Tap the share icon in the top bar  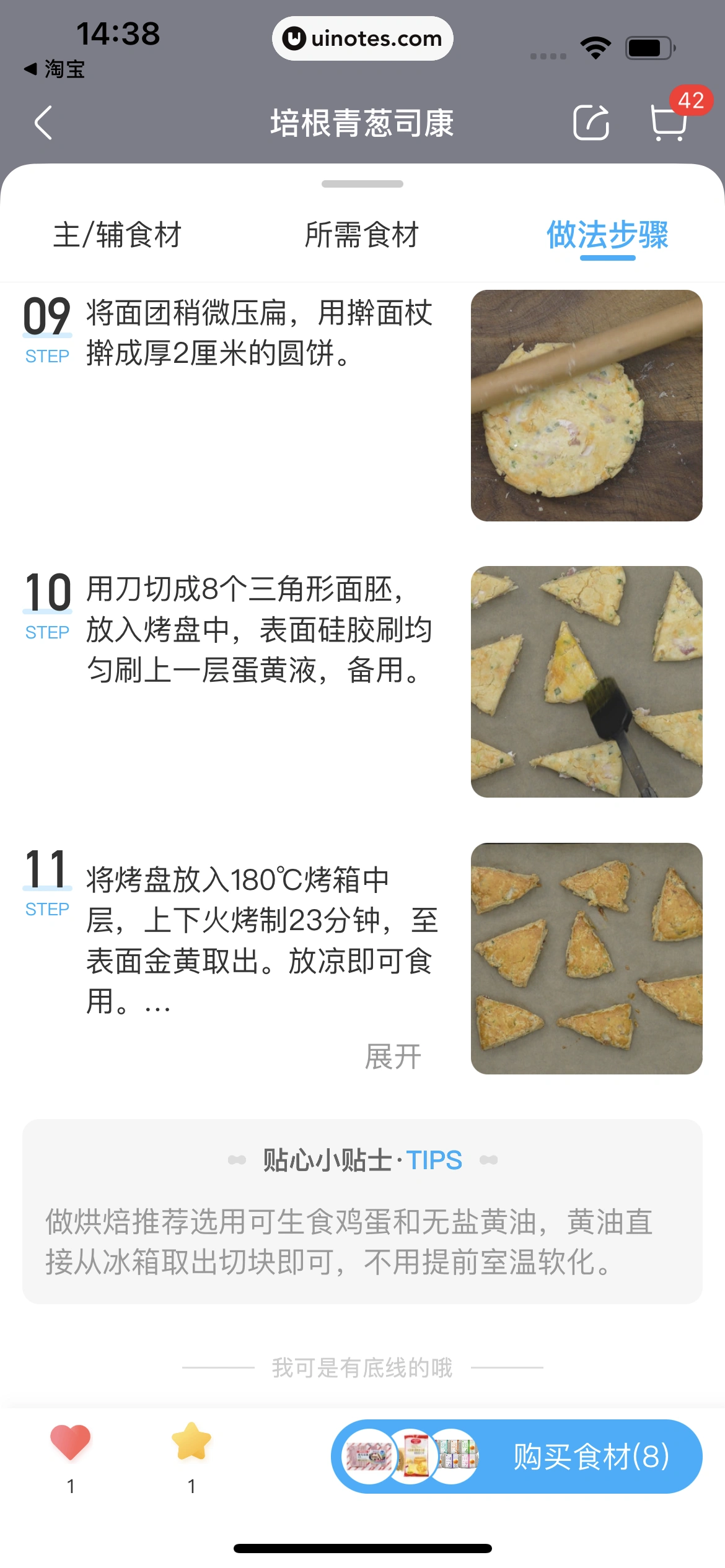tap(590, 122)
